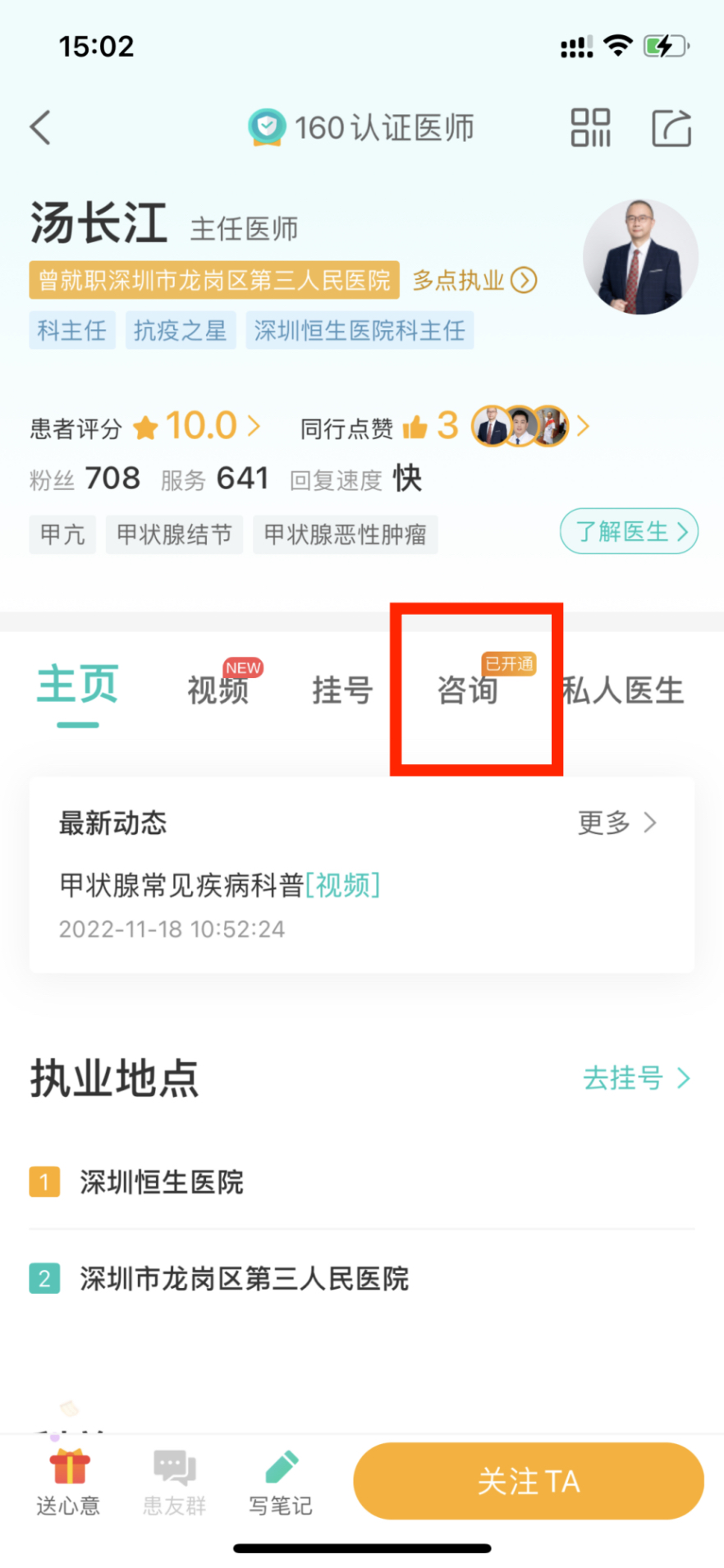Open the 咨询 tab

click(468, 690)
